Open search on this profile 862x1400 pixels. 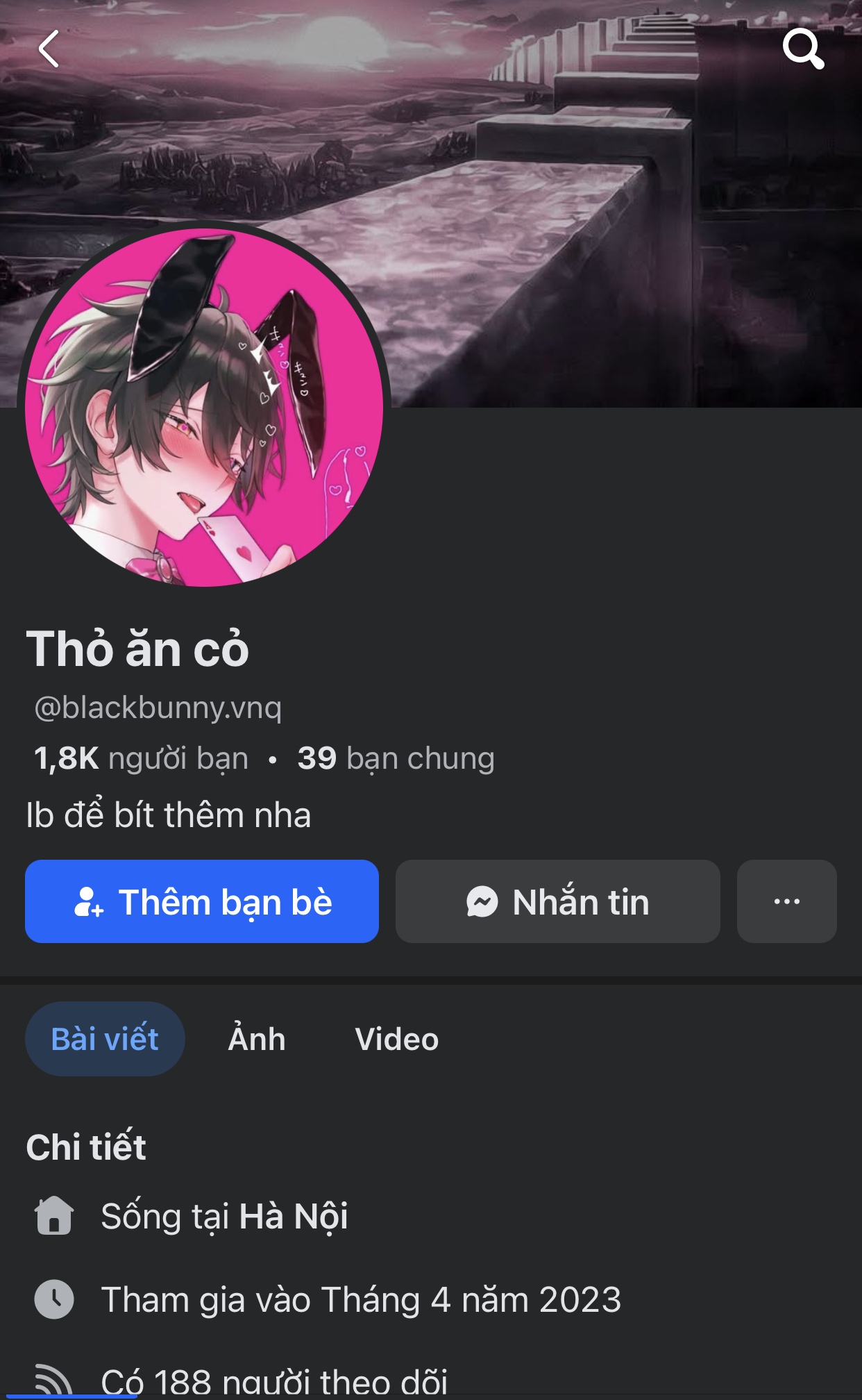pyautogui.click(x=803, y=49)
